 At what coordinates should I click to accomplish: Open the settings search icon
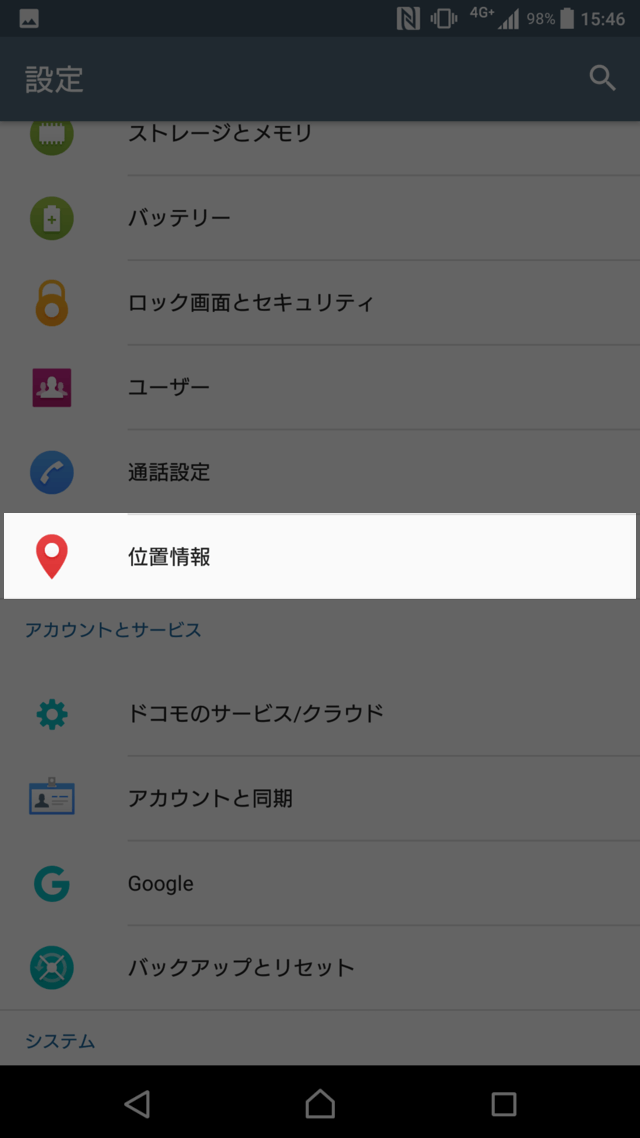(602, 78)
